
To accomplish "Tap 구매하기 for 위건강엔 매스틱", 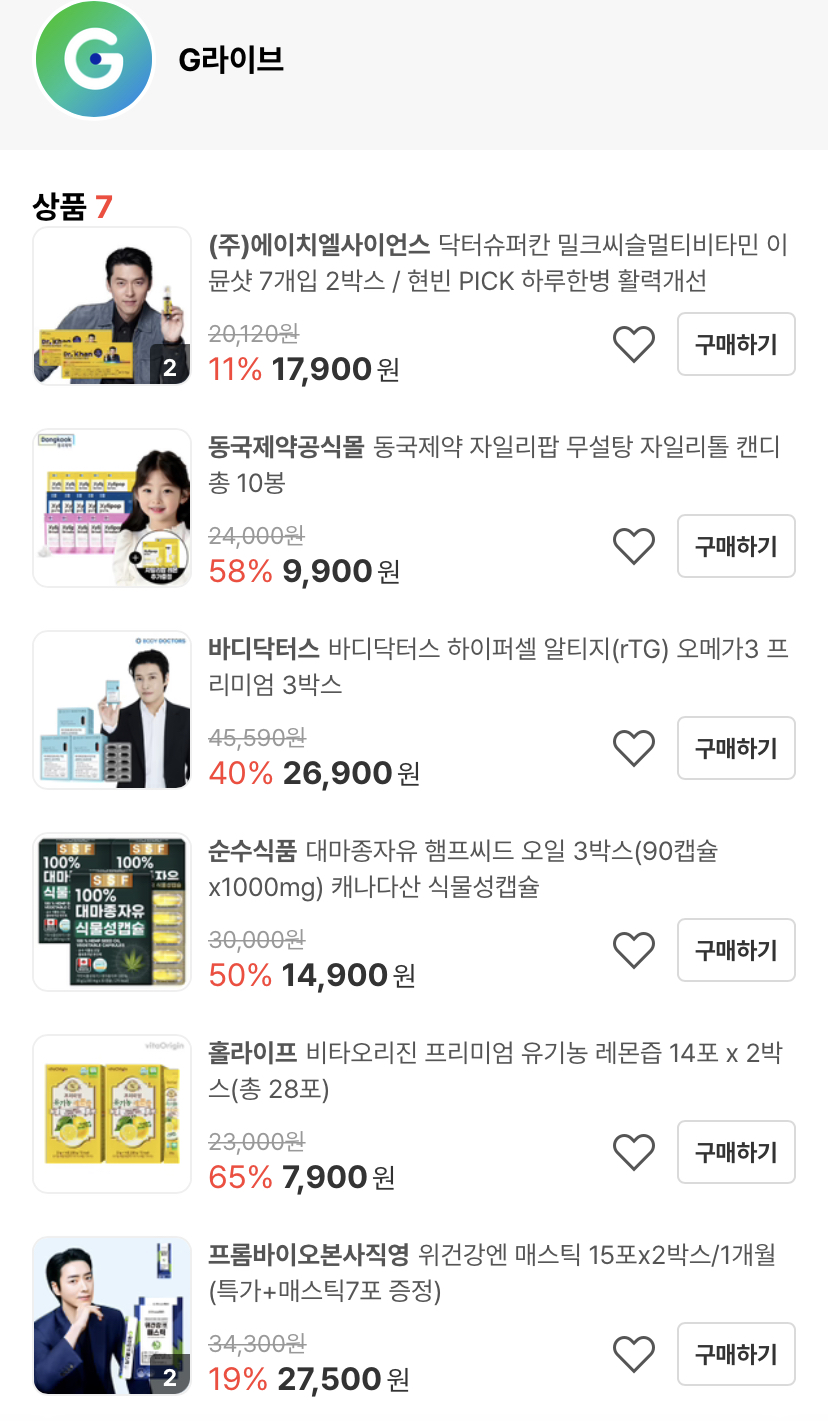I will pos(736,1354).
